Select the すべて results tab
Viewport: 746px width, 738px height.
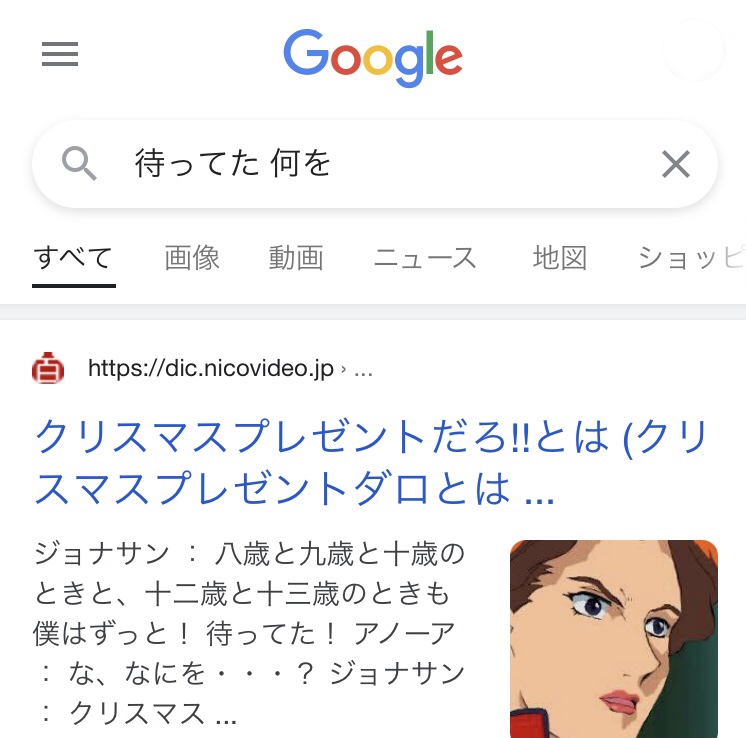pyautogui.click(x=73, y=258)
